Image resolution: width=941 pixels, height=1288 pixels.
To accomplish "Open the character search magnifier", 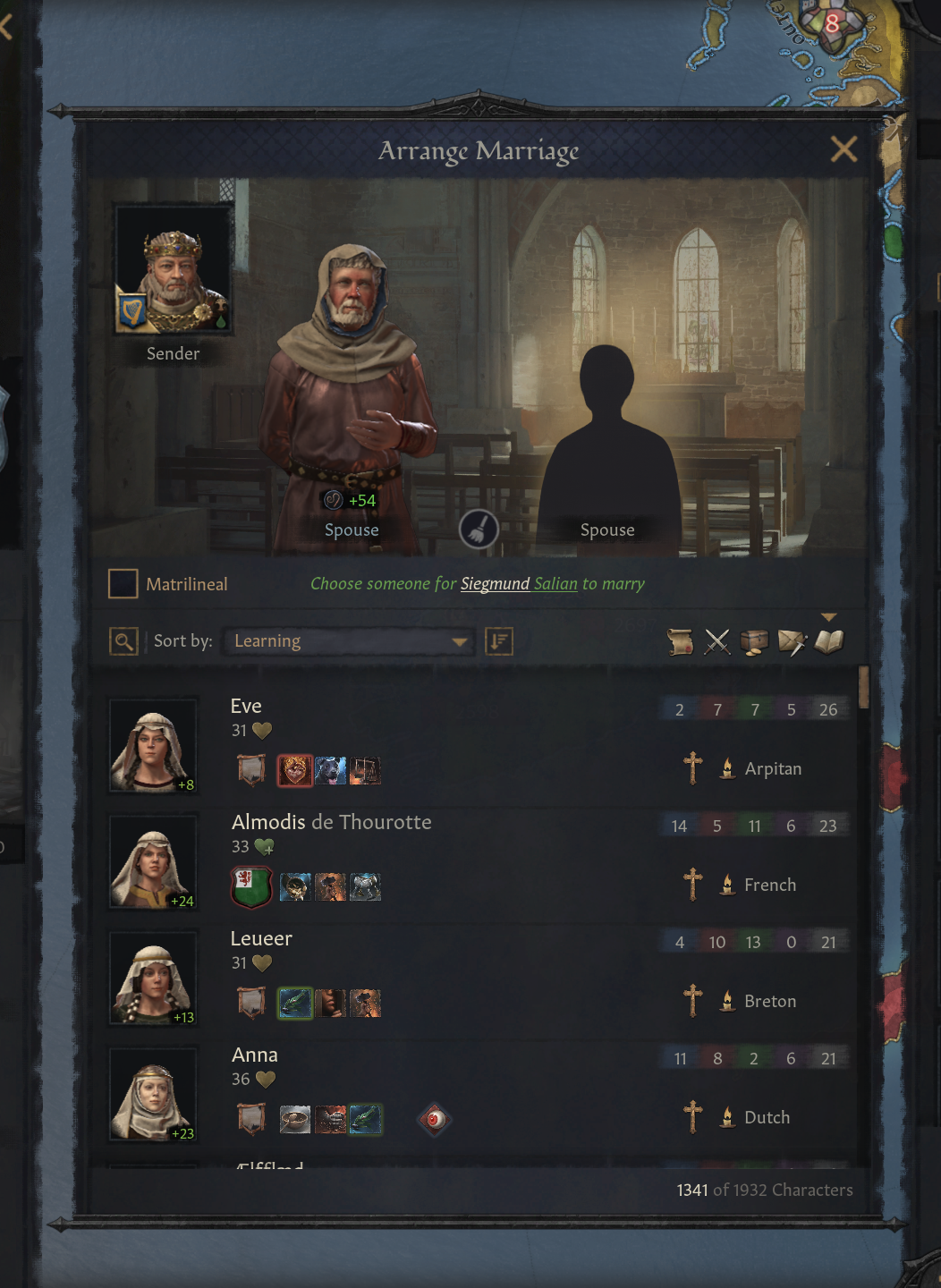I will click(x=123, y=641).
